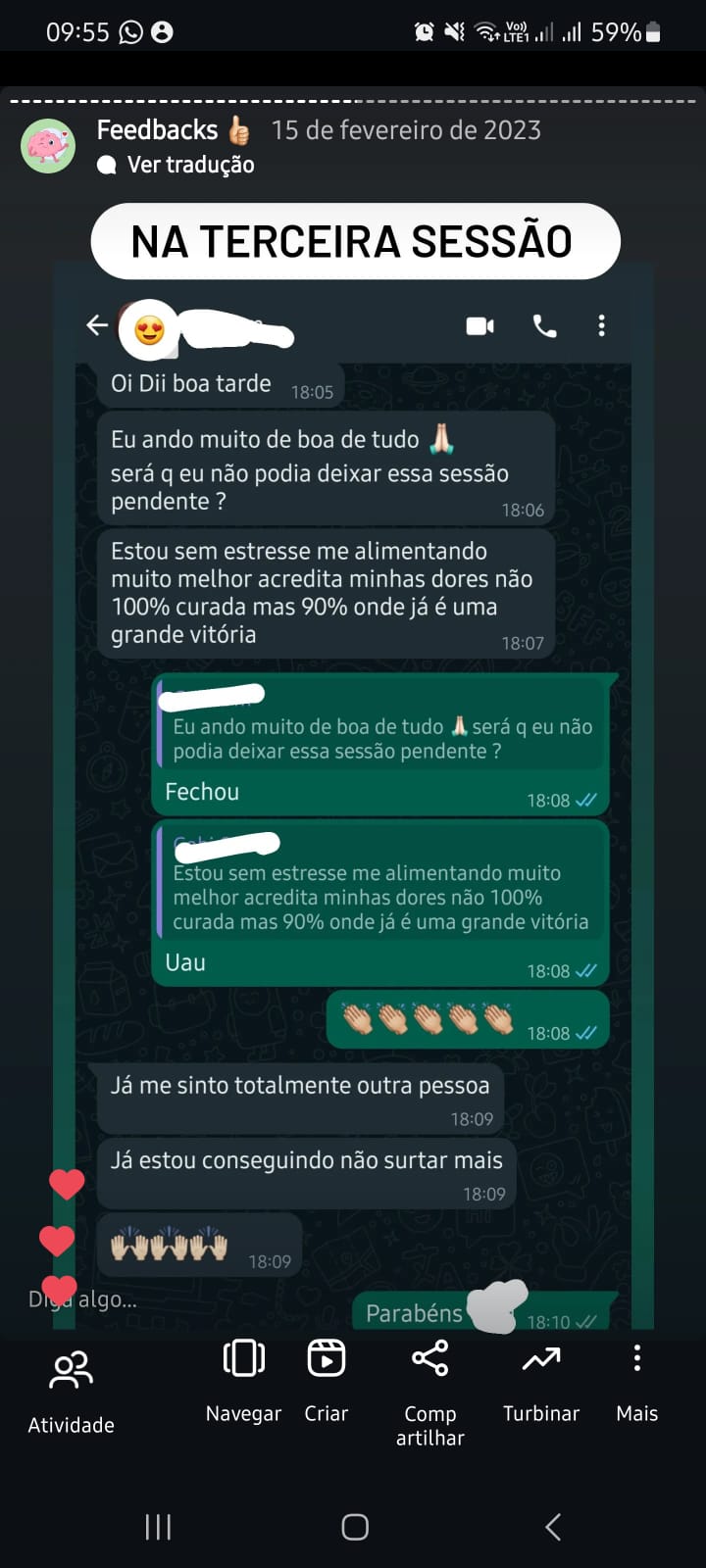Viewport: 706px width, 1568px height.
Task: Open the Criar option
Action: 327,1380
